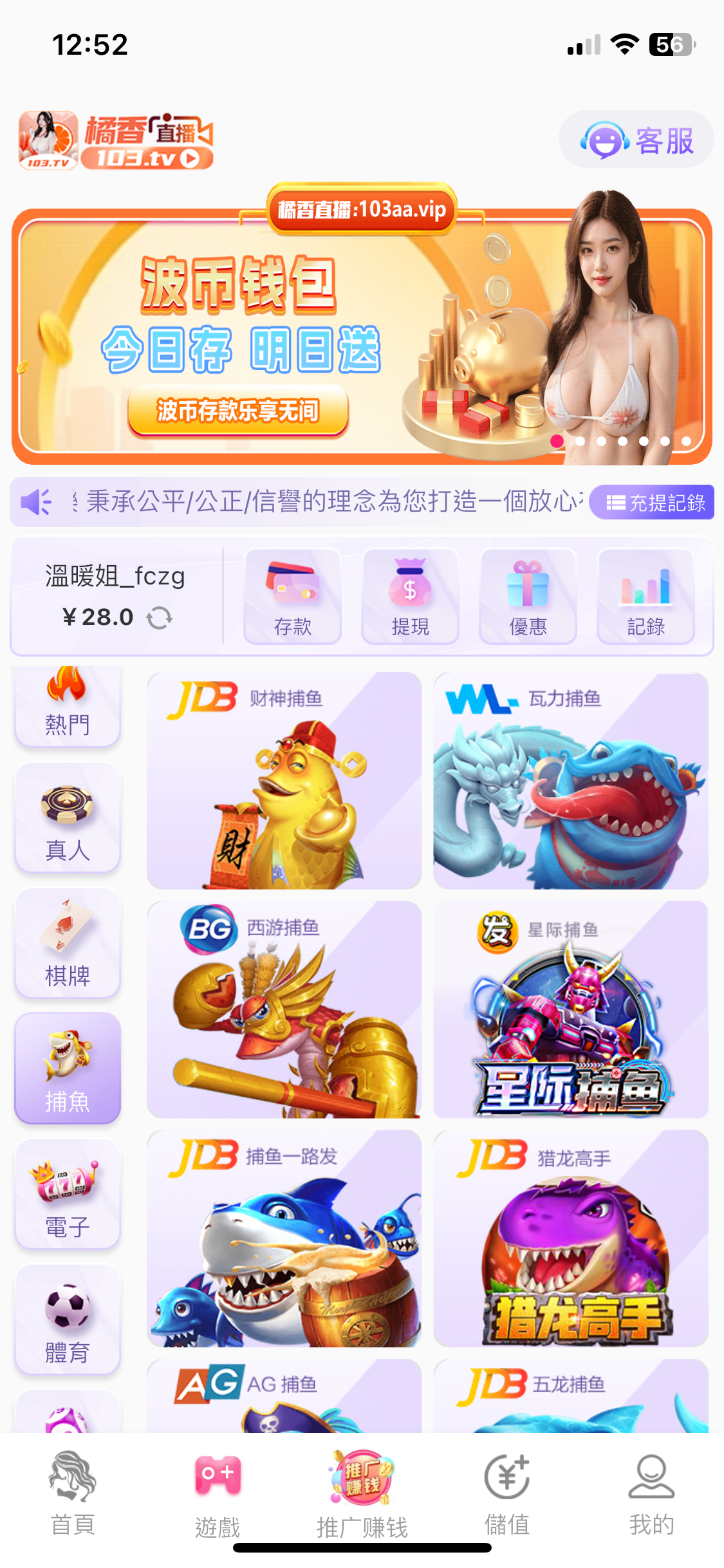Launch the JDB 财神捕鱼 game

pyautogui.click(x=284, y=781)
